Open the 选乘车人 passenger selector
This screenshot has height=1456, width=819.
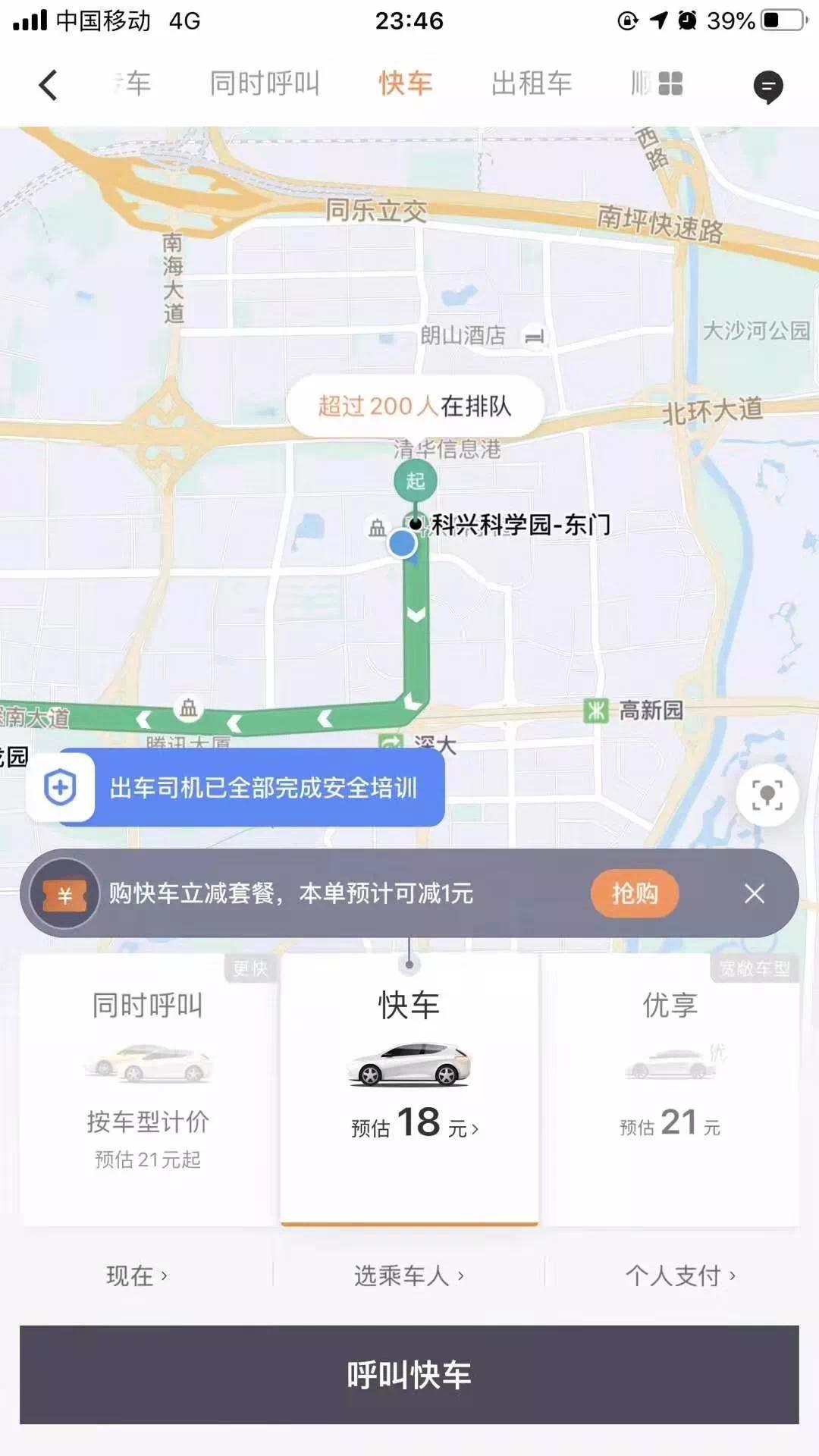pyautogui.click(x=407, y=1276)
